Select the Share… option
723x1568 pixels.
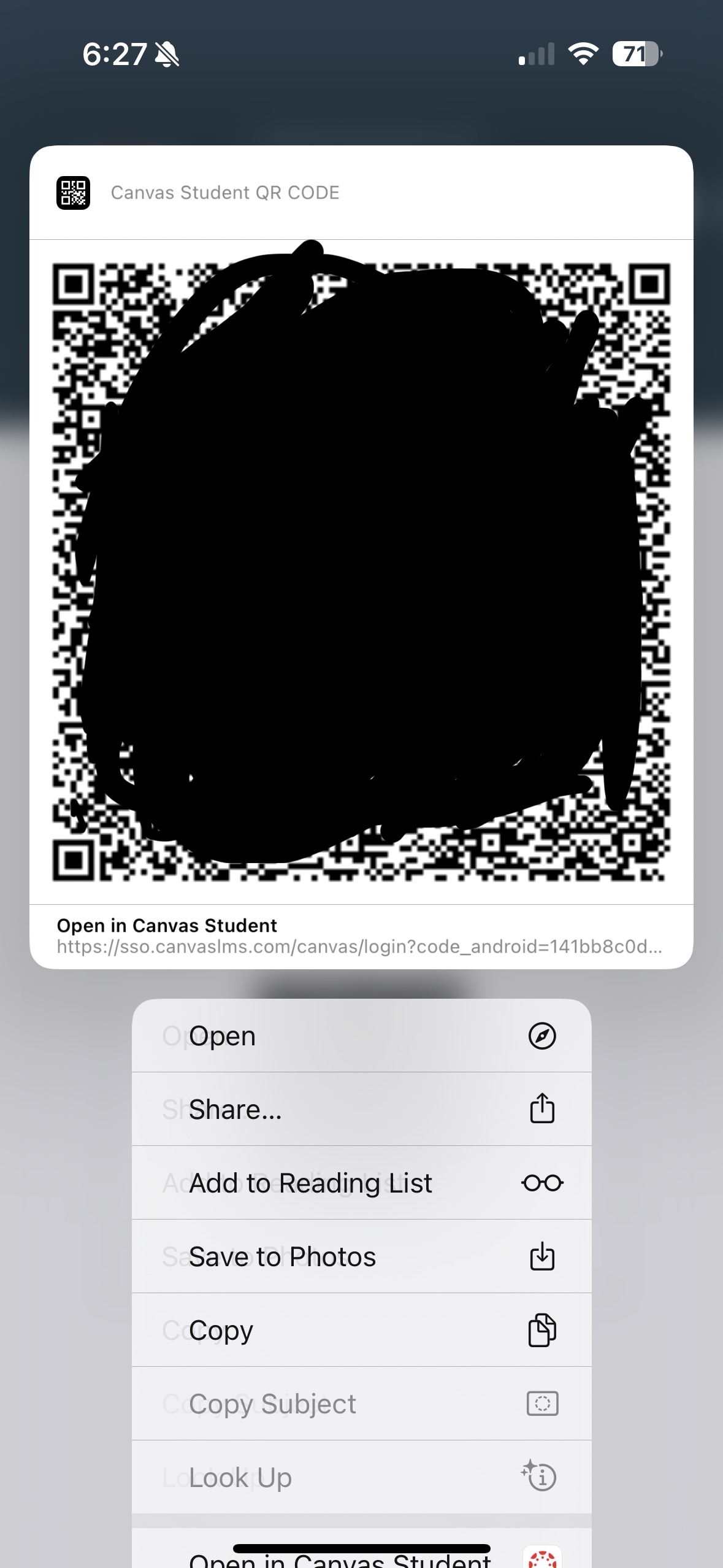(361, 1109)
